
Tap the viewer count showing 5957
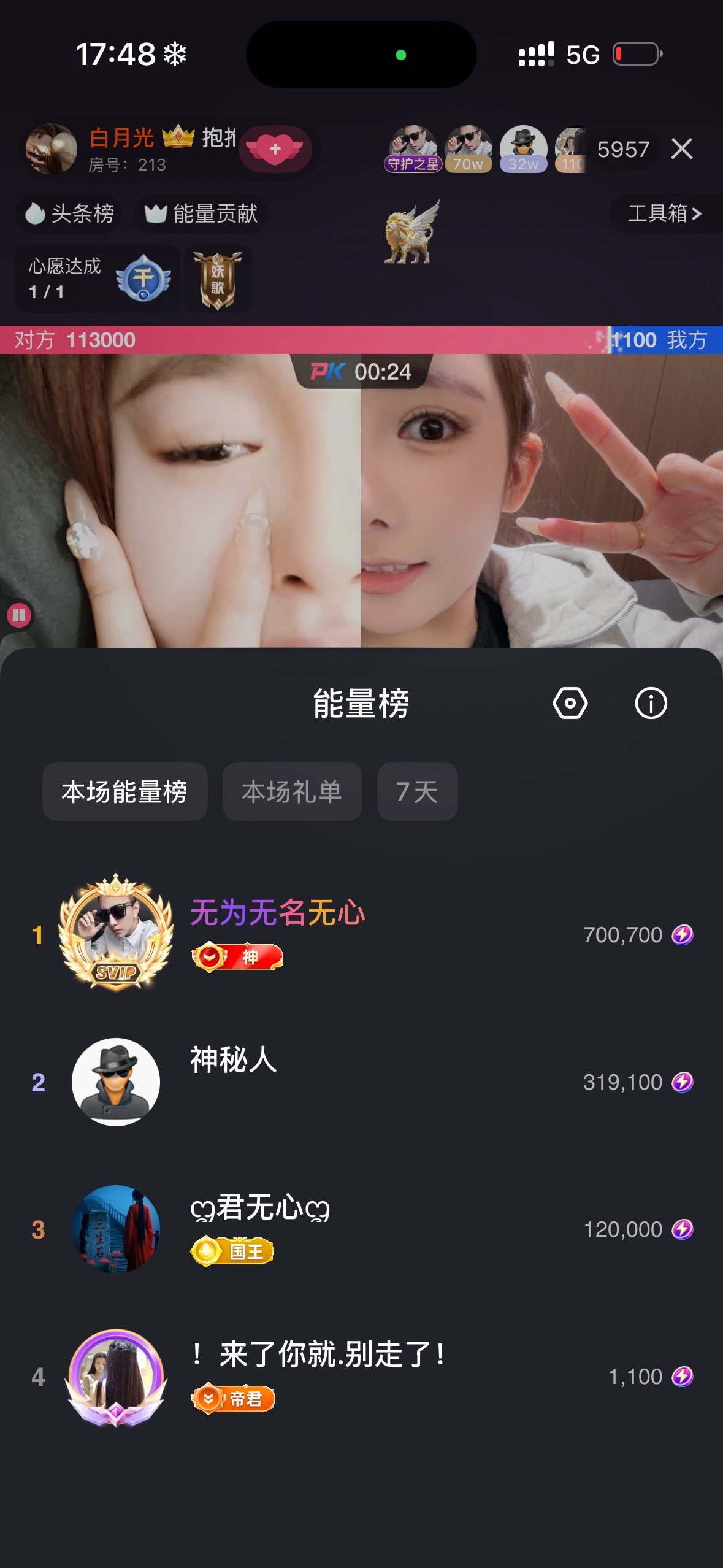tap(622, 149)
